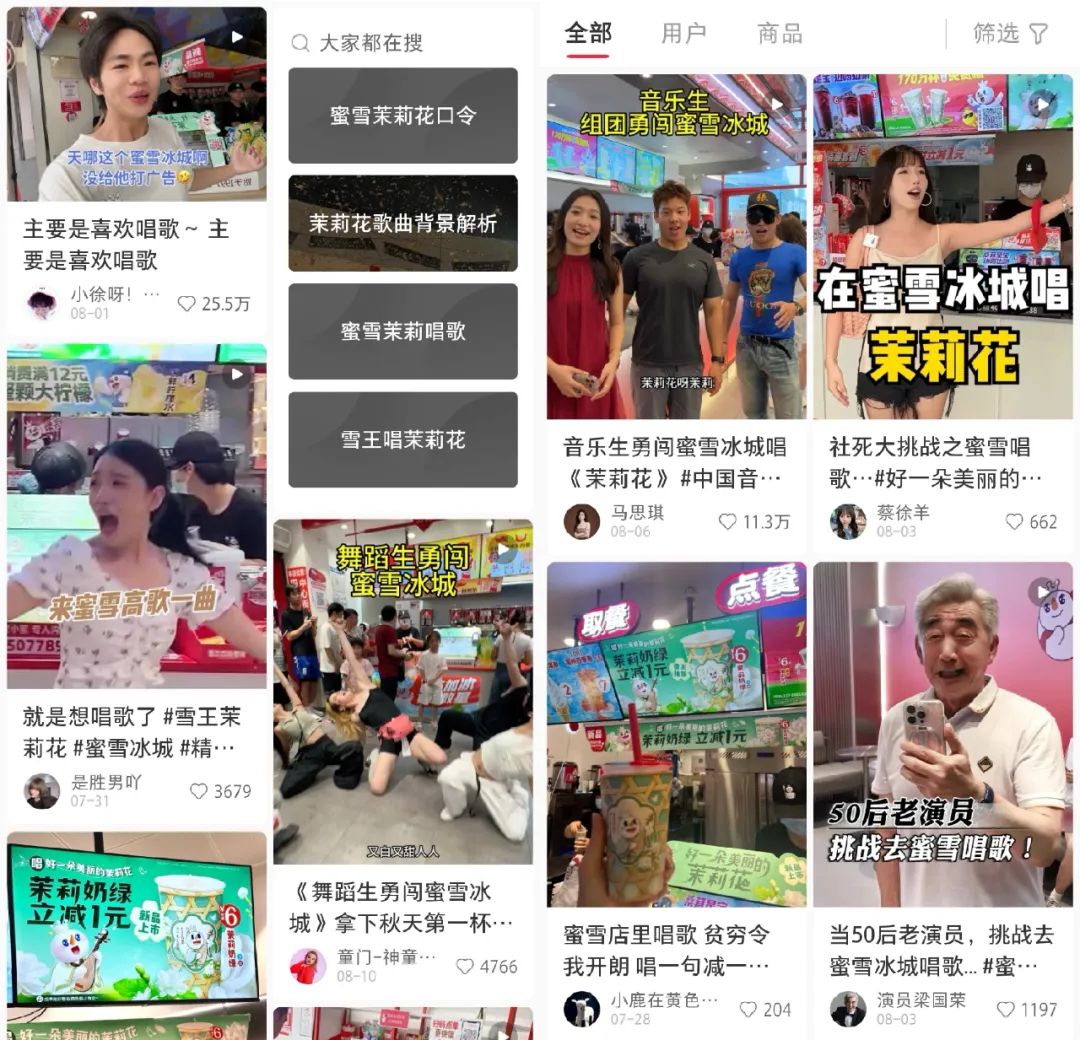1080x1040 pixels.
Task: Open the 蜜雪店里唱歌 post by 小鹿在黄色
Action: coord(676,735)
